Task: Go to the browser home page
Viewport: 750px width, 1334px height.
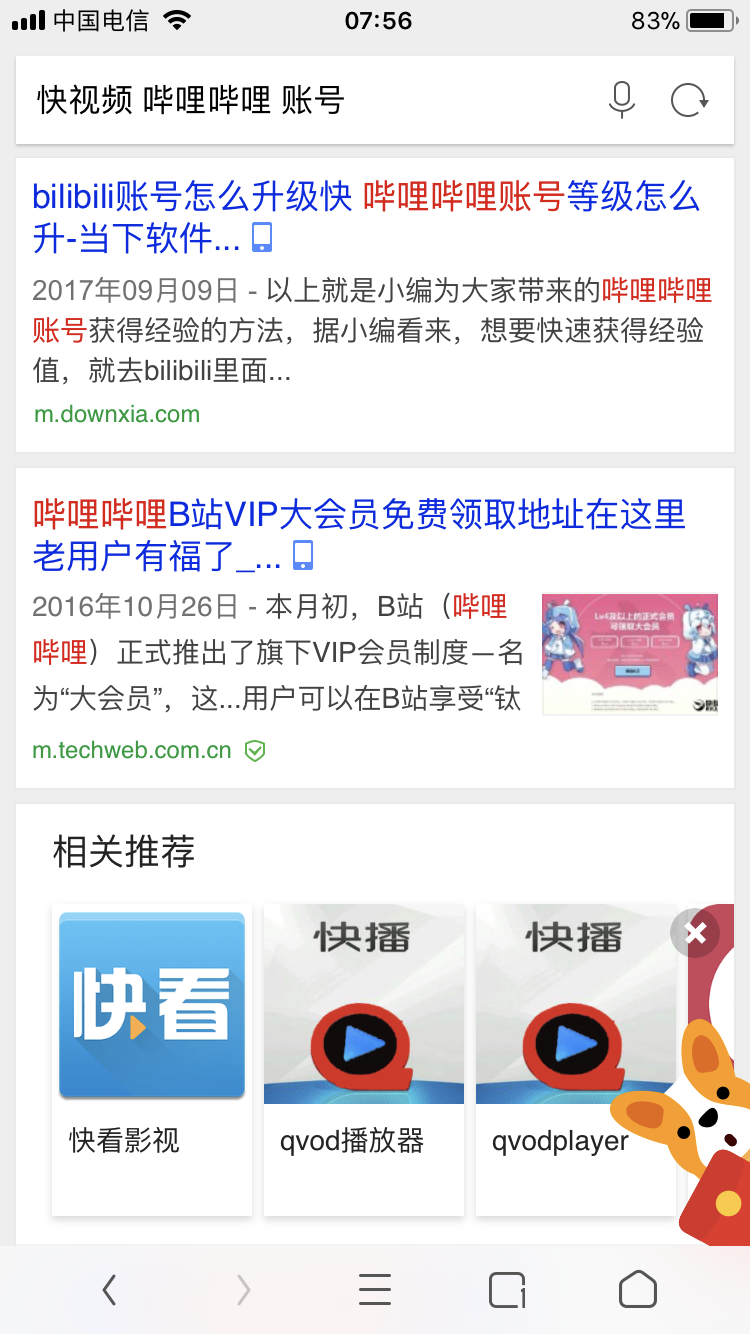Action: point(638,1291)
